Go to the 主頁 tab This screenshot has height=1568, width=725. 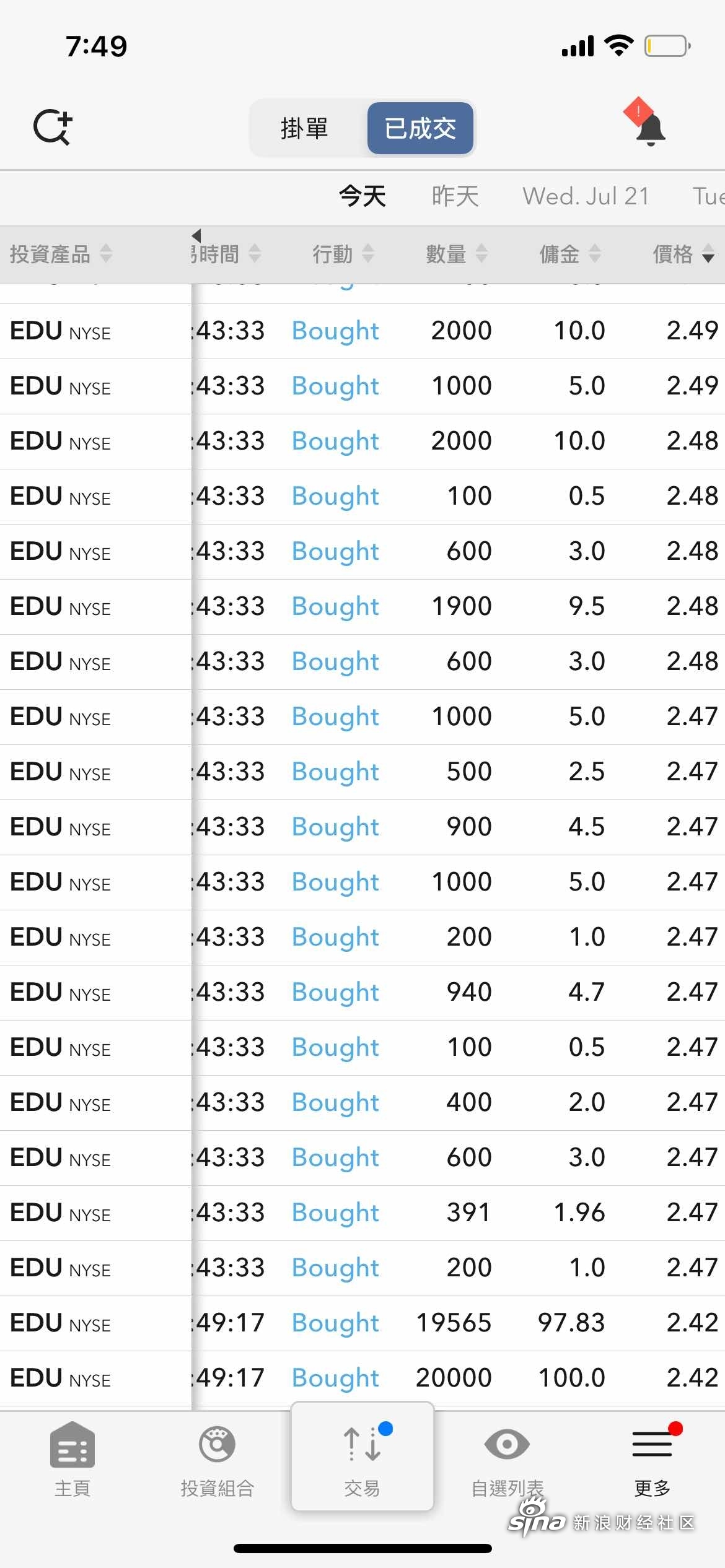(72, 1460)
